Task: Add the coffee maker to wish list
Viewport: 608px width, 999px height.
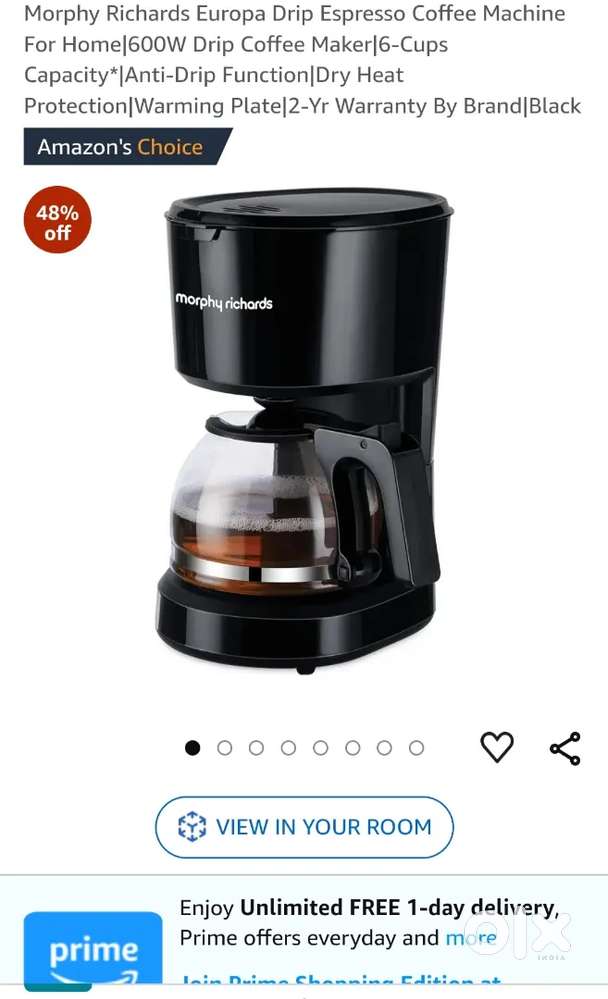Action: (x=497, y=747)
